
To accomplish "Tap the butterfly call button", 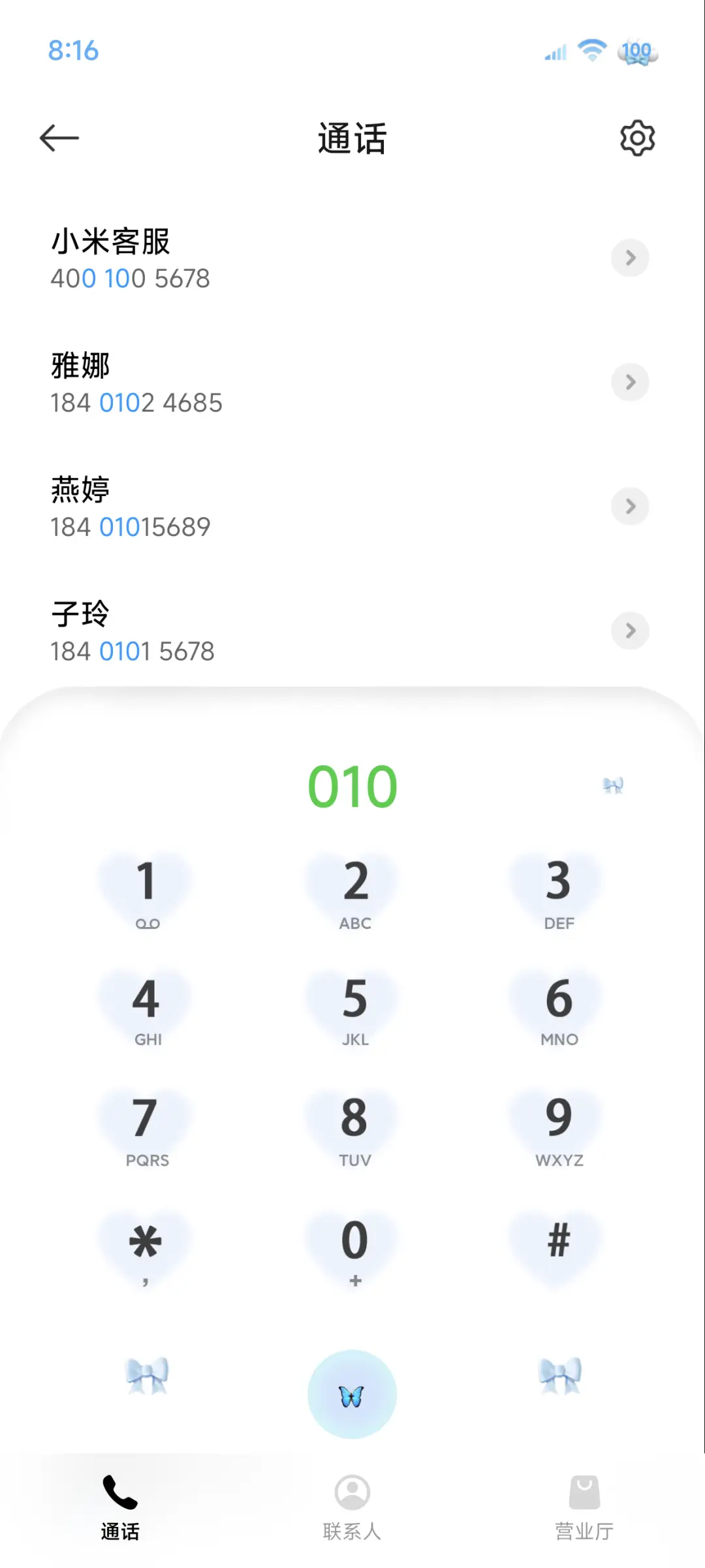I will (x=352, y=1393).
